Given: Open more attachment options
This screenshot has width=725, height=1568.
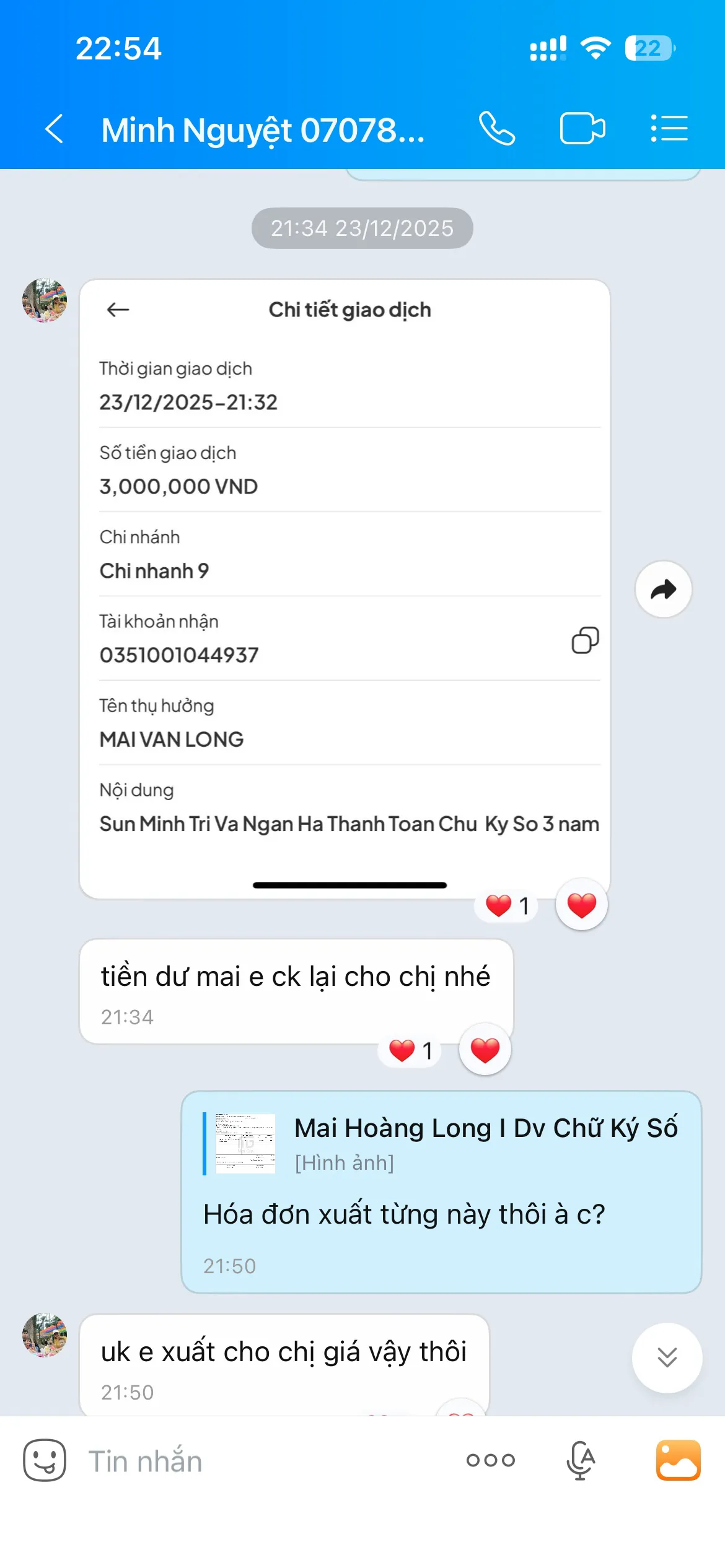Looking at the screenshot, I should [x=490, y=1460].
